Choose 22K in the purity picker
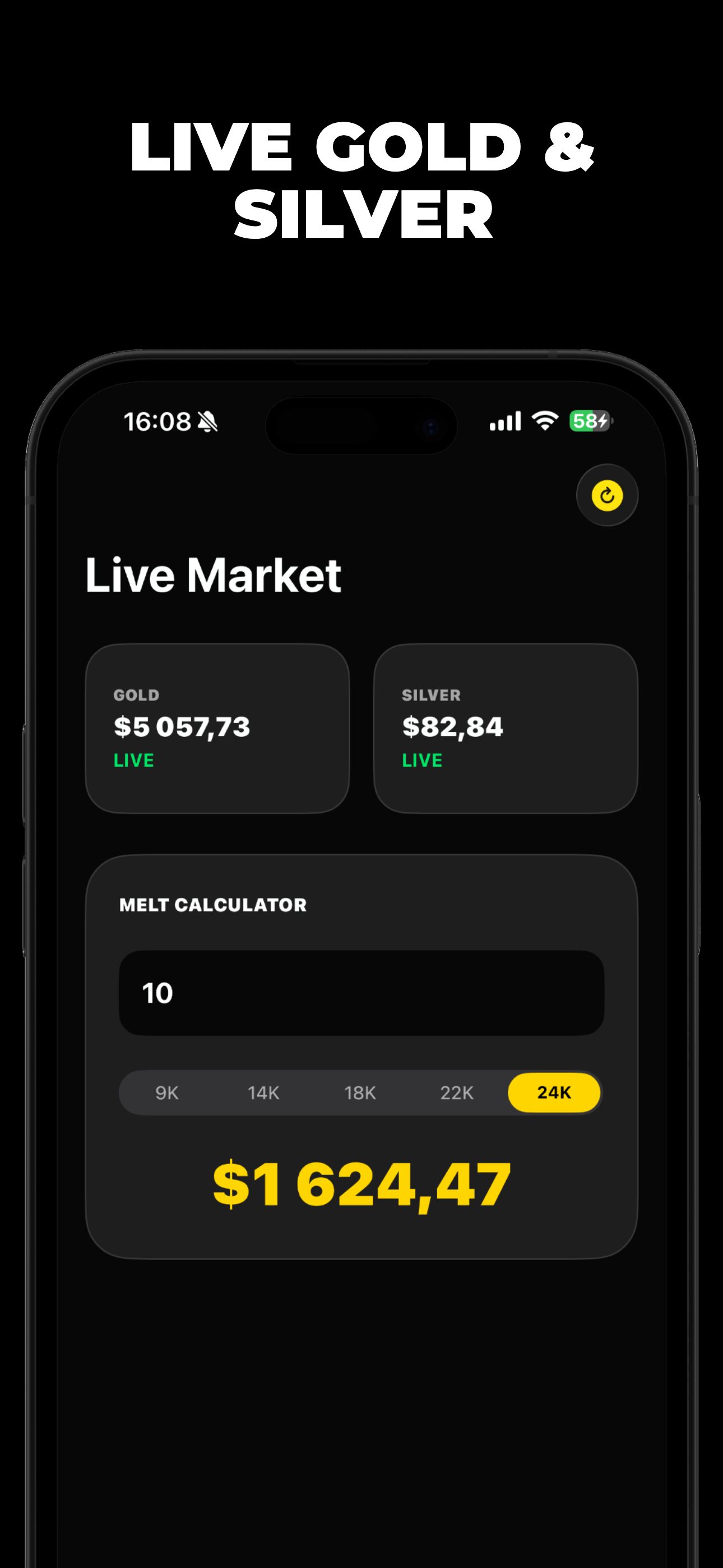 [x=457, y=1092]
